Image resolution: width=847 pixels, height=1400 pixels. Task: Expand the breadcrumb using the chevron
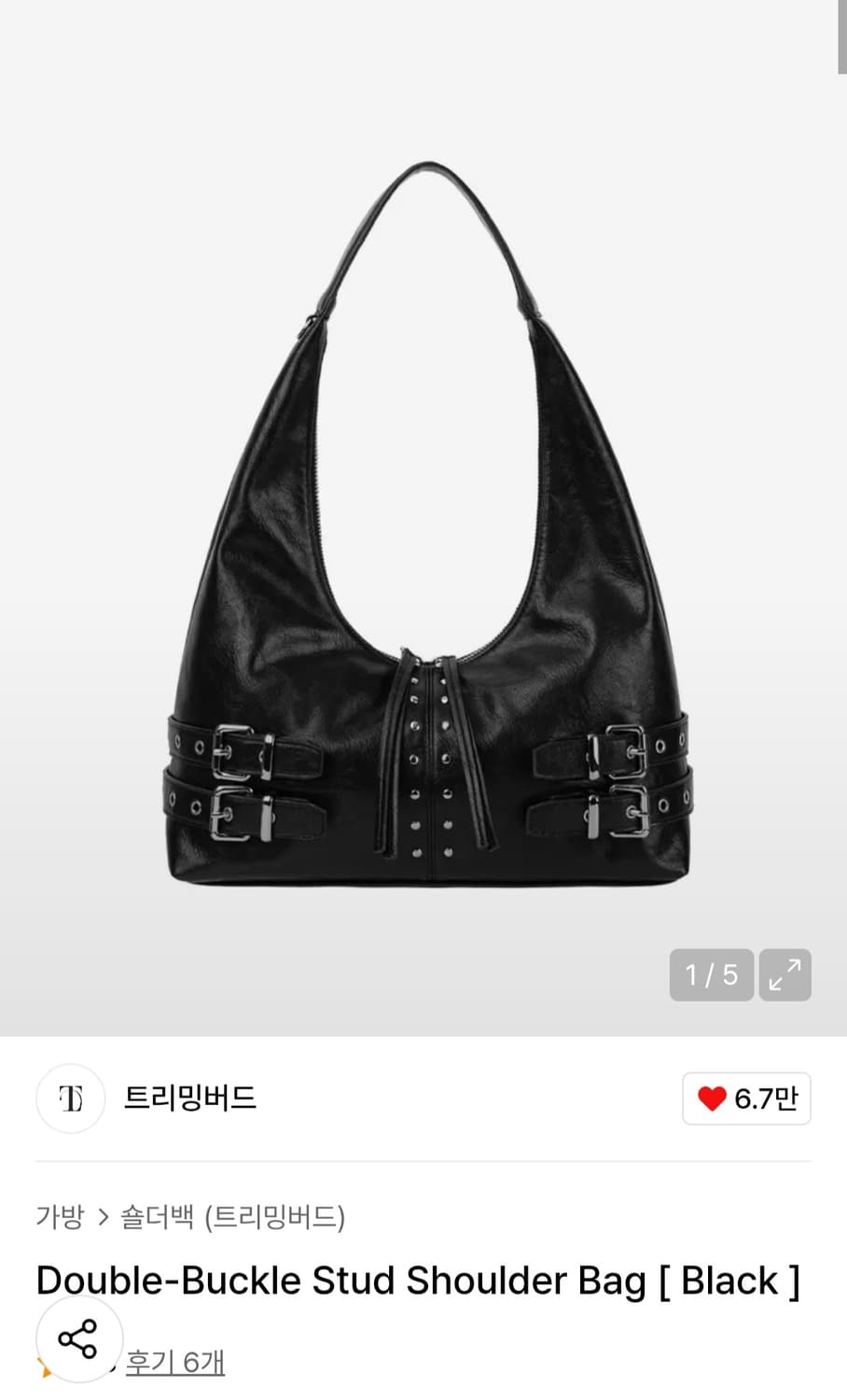point(104,1218)
